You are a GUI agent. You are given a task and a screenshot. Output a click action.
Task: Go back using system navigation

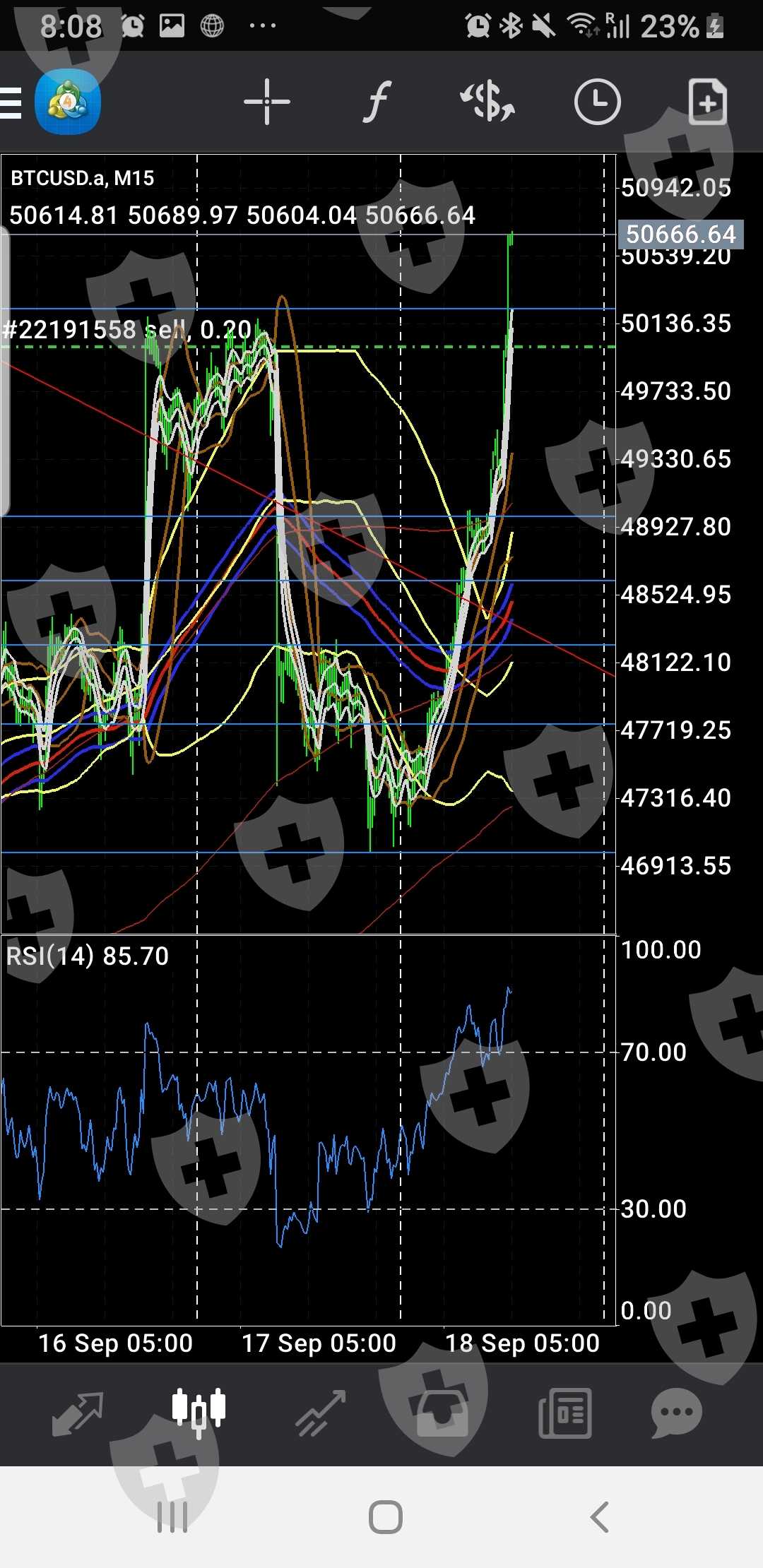pos(599,1516)
